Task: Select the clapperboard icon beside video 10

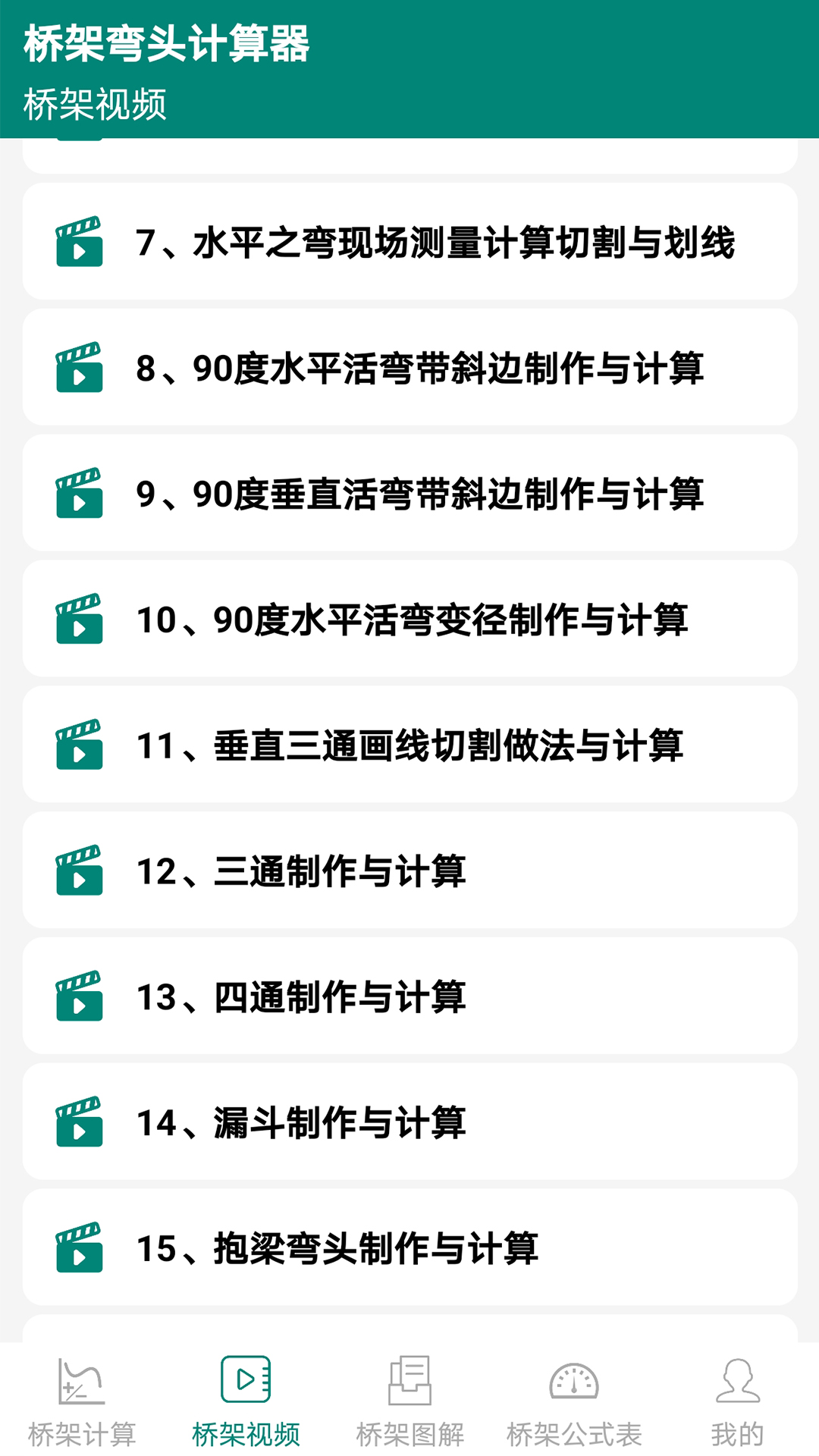Action: coord(80,622)
